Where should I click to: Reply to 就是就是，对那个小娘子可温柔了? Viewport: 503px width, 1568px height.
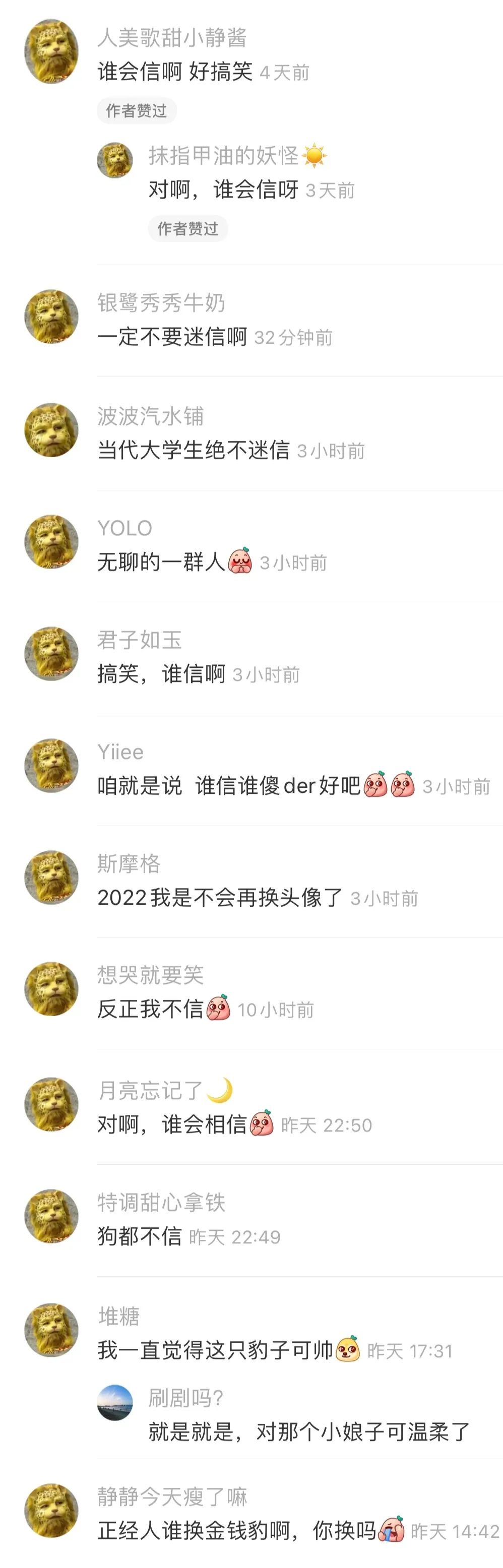(309, 1431)
